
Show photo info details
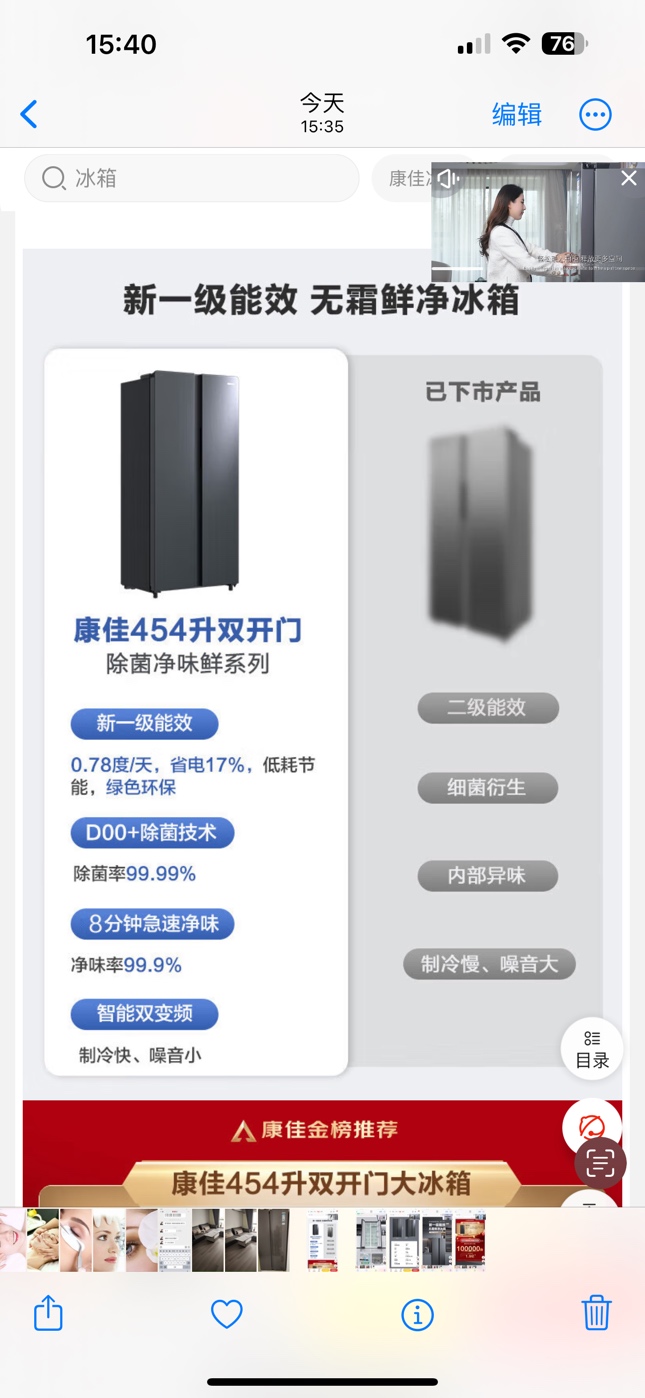pyautogui.click(x=417, y=1314)
